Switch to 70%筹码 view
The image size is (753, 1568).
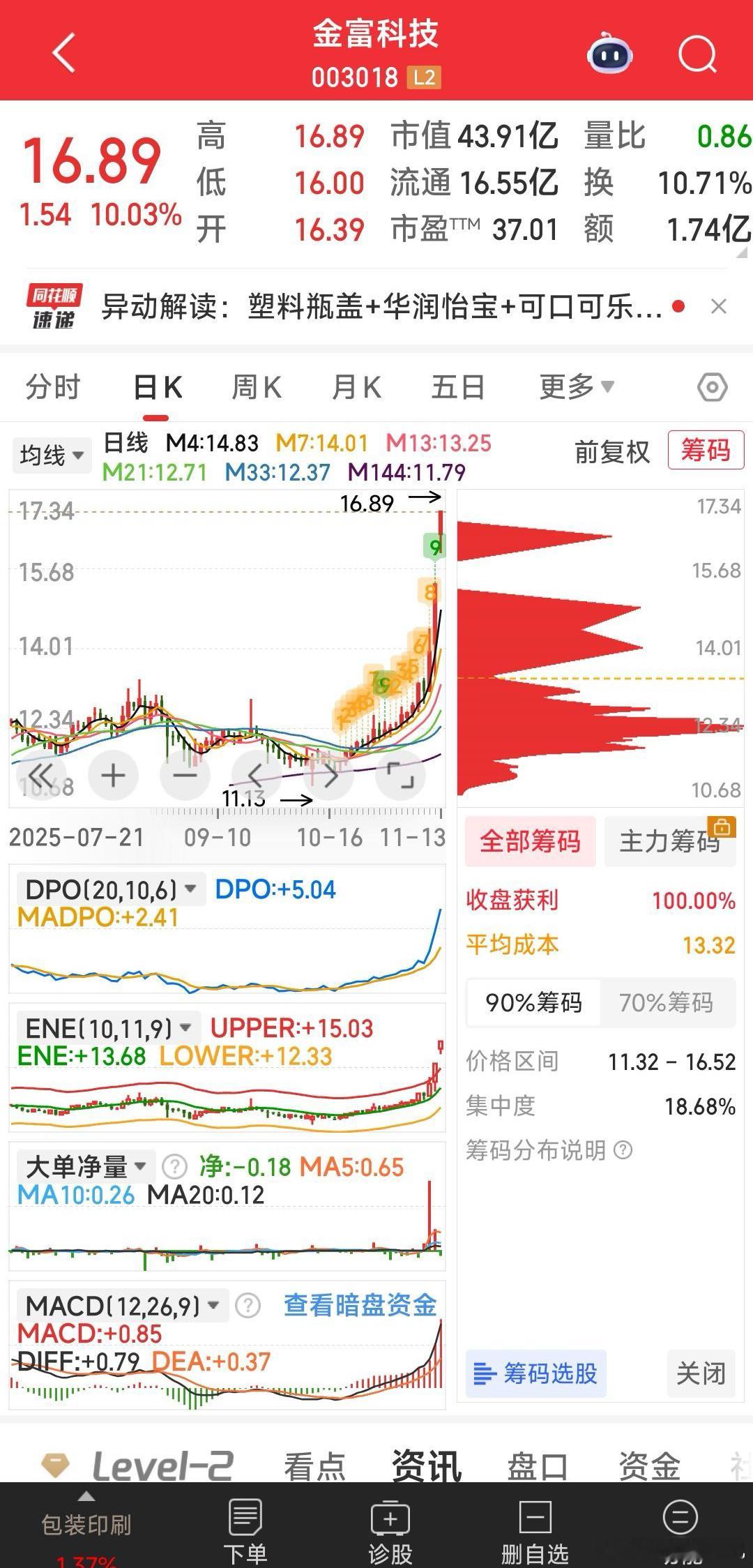[666, 1002]
